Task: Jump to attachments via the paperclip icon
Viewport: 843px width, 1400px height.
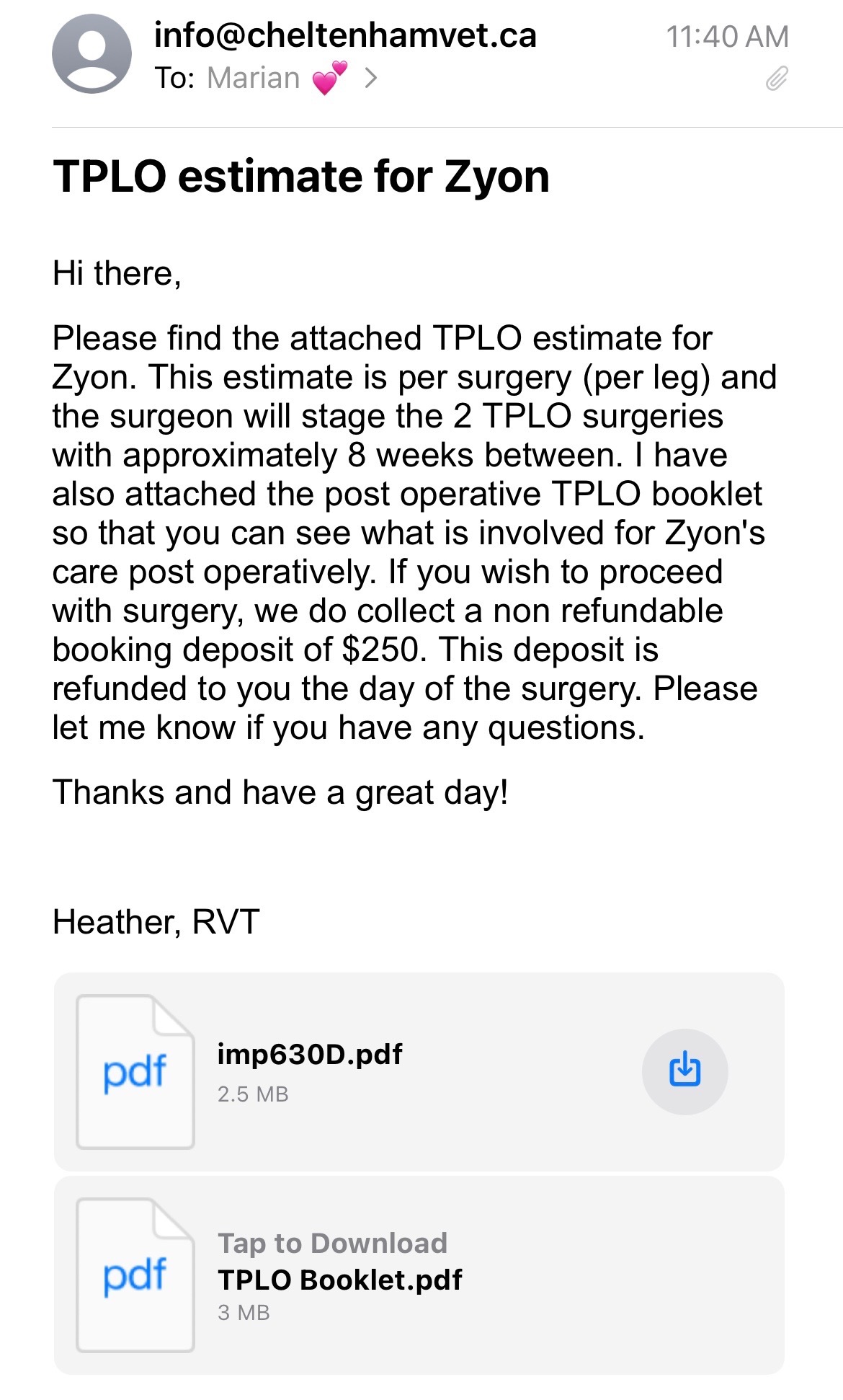Action: pos(776,78)
